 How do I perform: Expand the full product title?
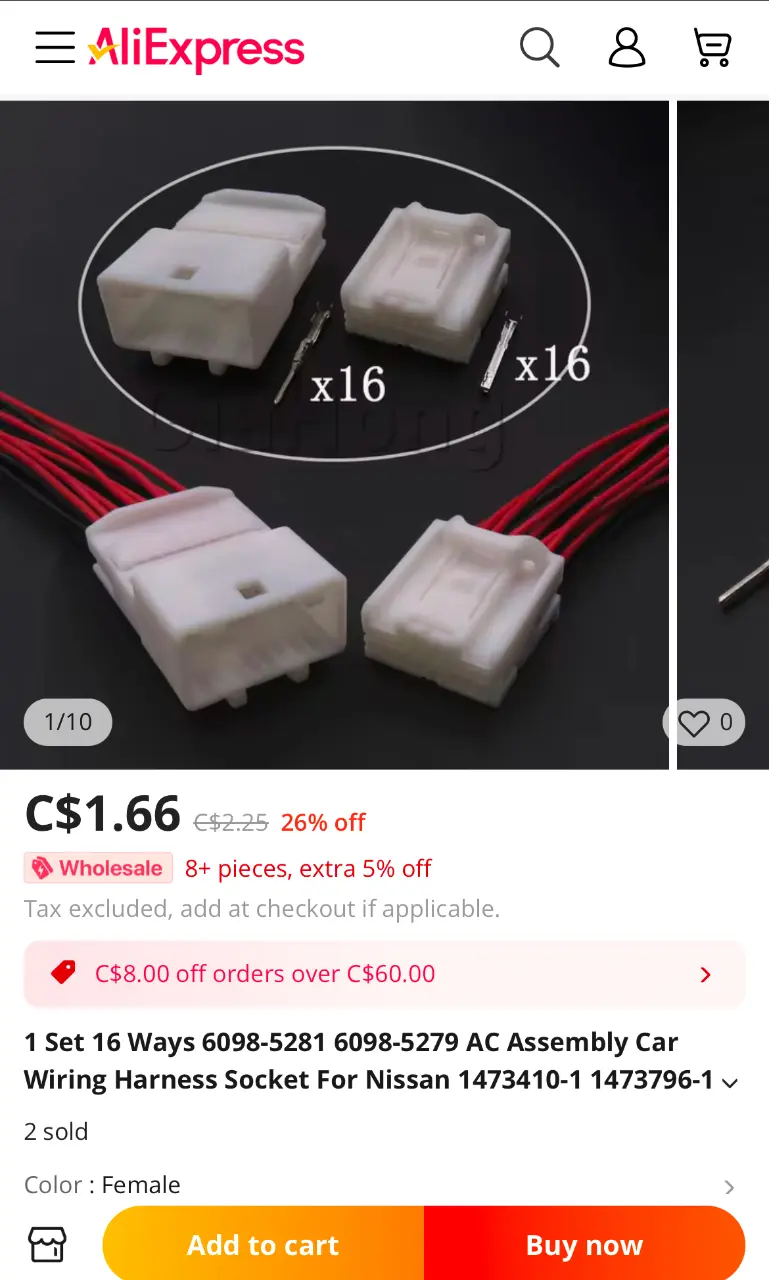(730, 1083)
